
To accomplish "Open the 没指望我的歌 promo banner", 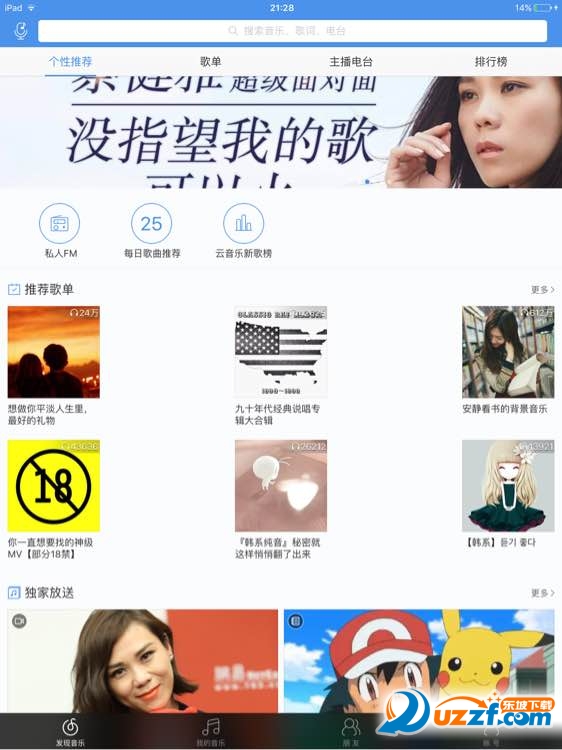I will pos(281,132).
